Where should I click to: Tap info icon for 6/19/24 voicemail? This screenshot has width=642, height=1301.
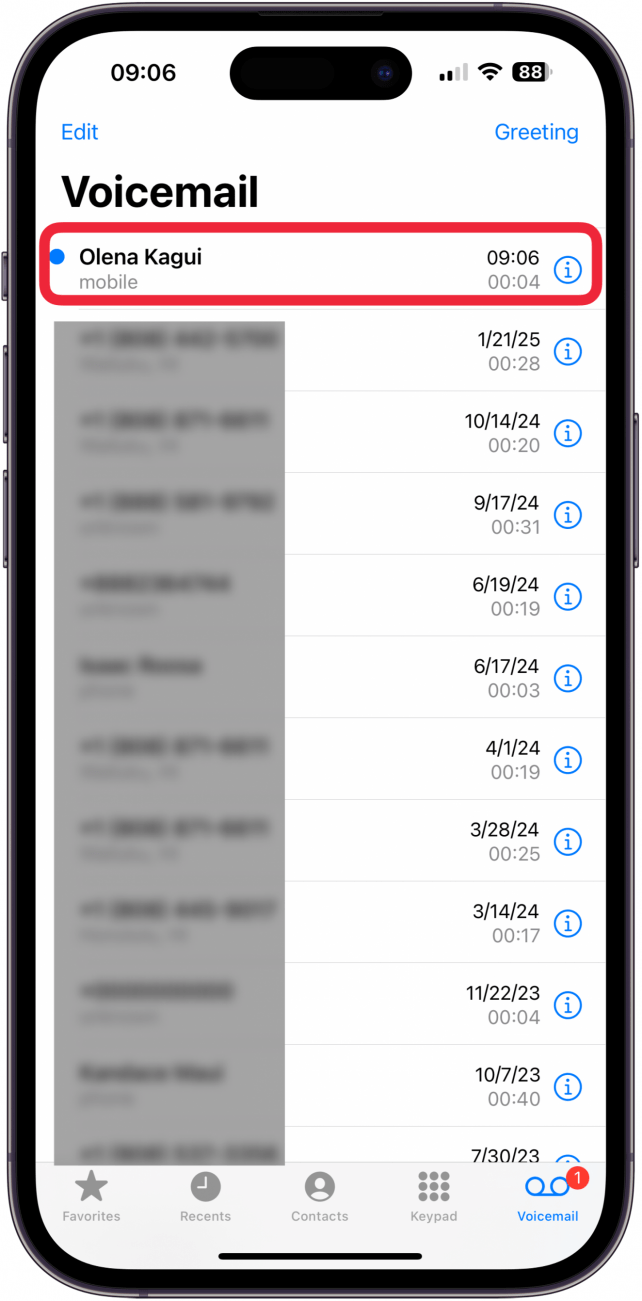point(567,597)
